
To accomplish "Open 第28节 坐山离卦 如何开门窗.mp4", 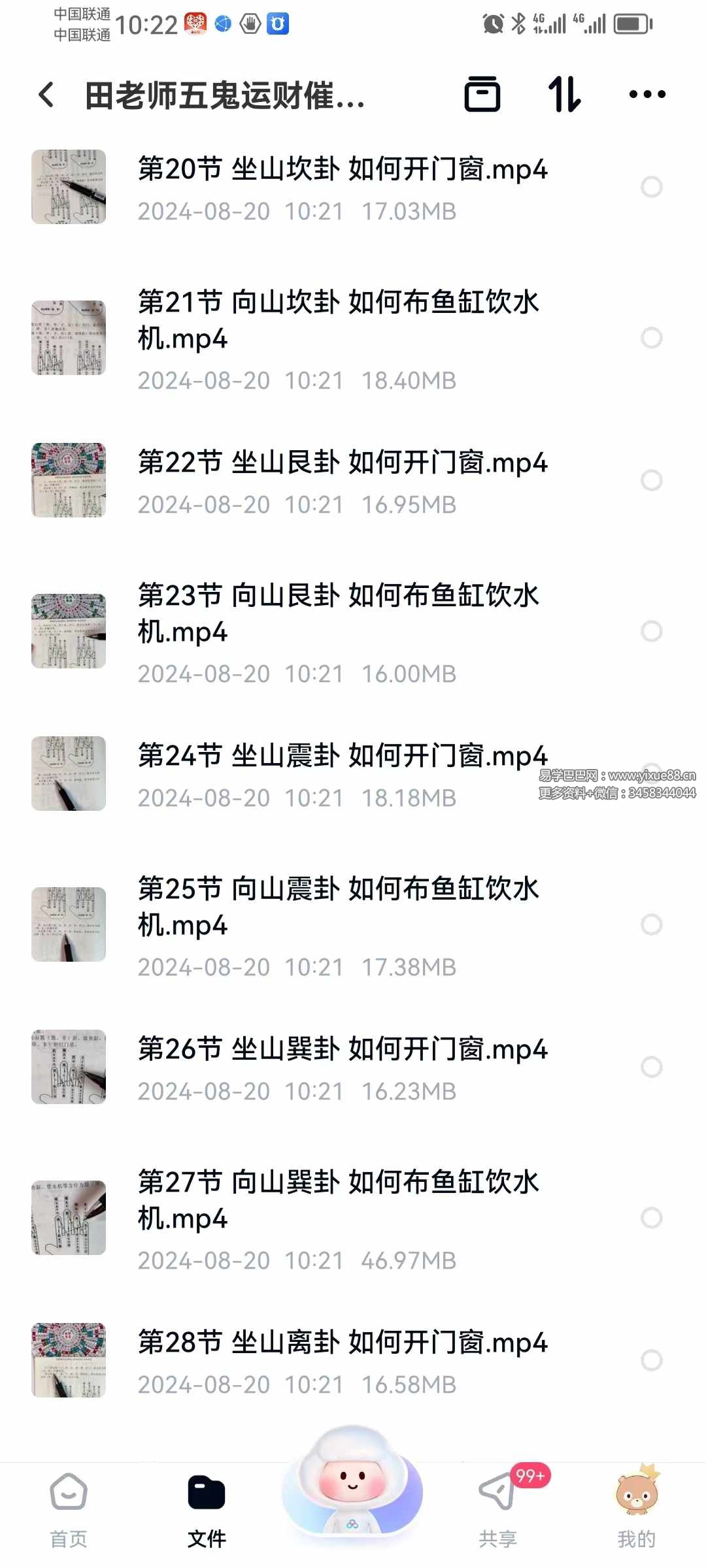I will [x=343, y=1343].
